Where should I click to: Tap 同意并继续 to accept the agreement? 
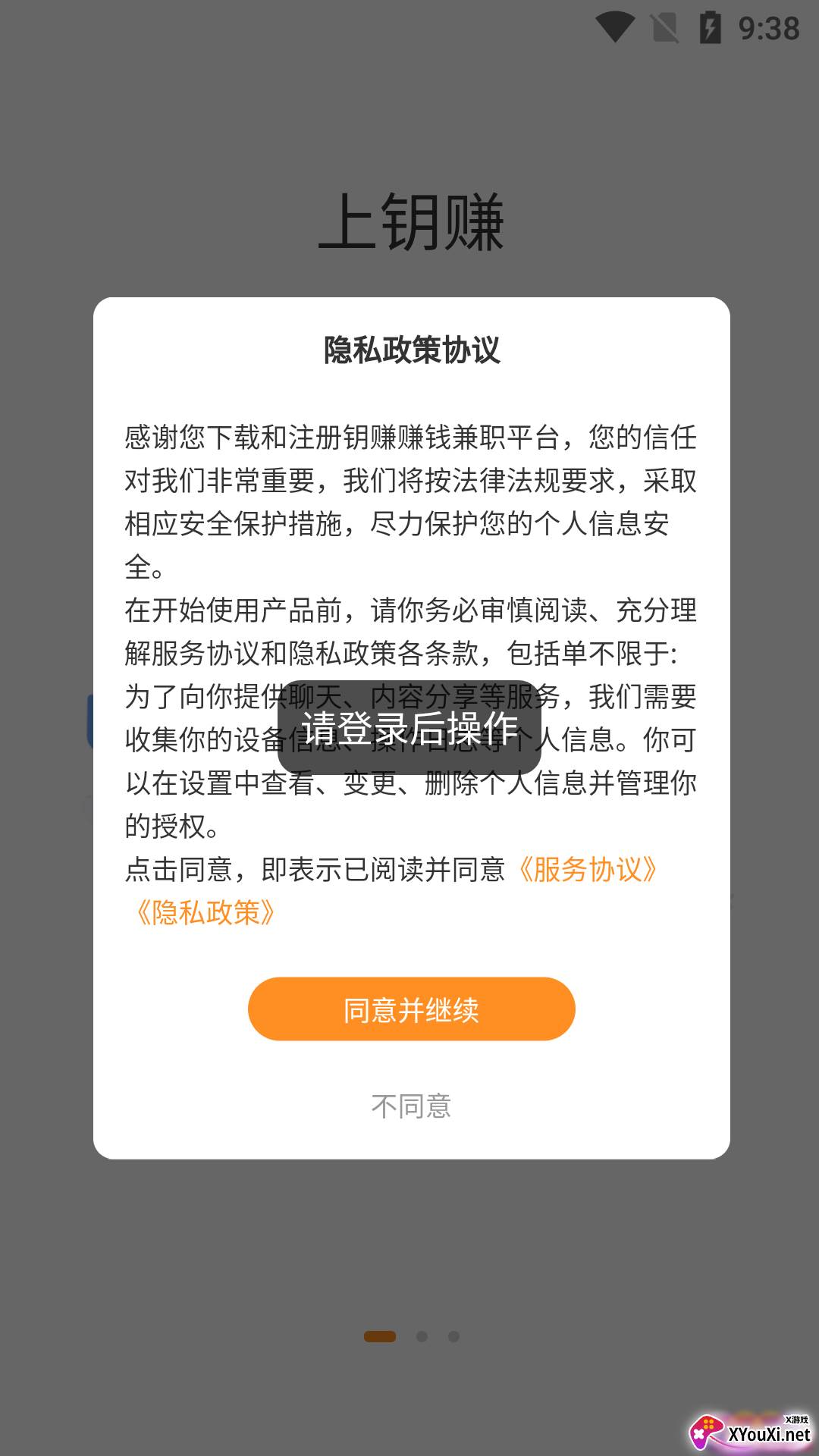pyautogui.click(x=411, y=1009)
